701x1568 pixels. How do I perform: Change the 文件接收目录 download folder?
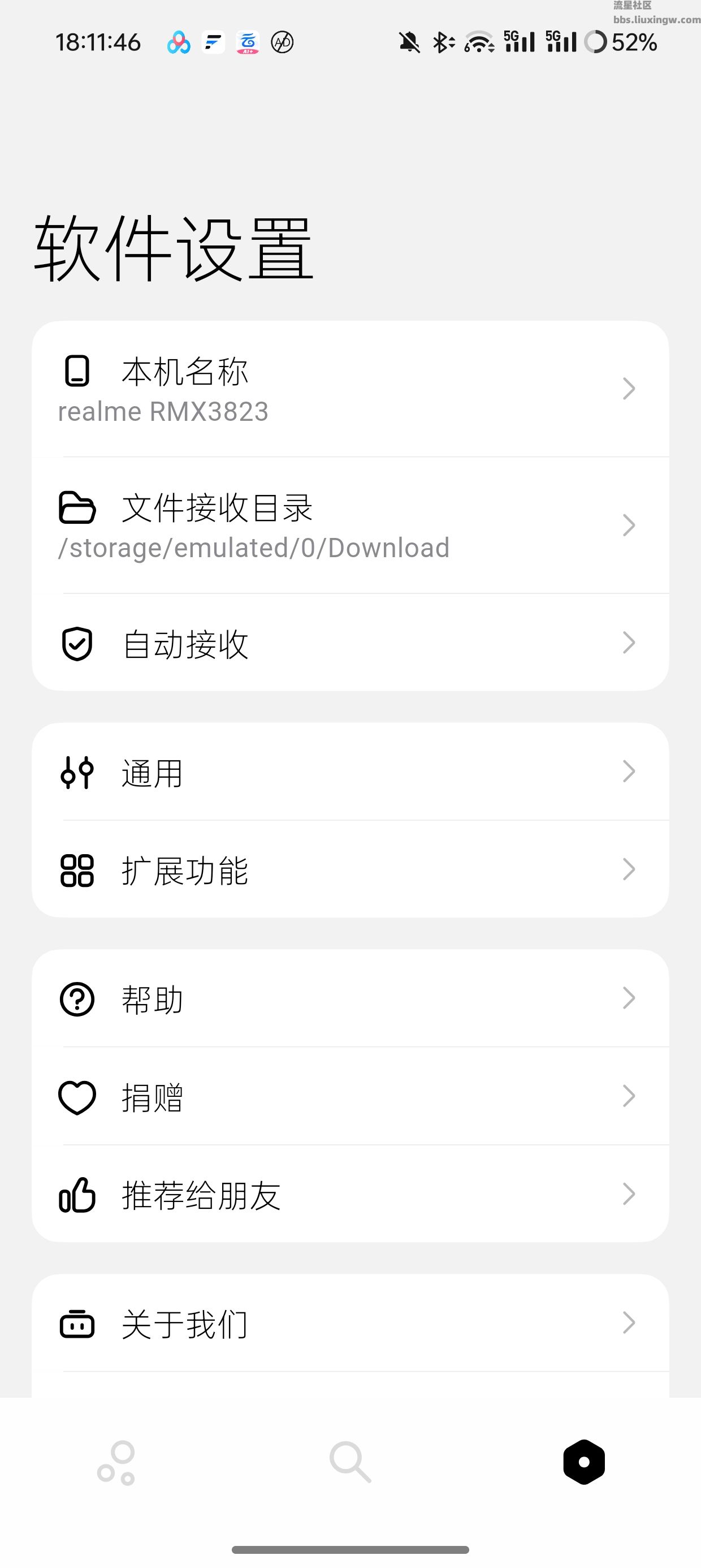click(x=350, y=525)
